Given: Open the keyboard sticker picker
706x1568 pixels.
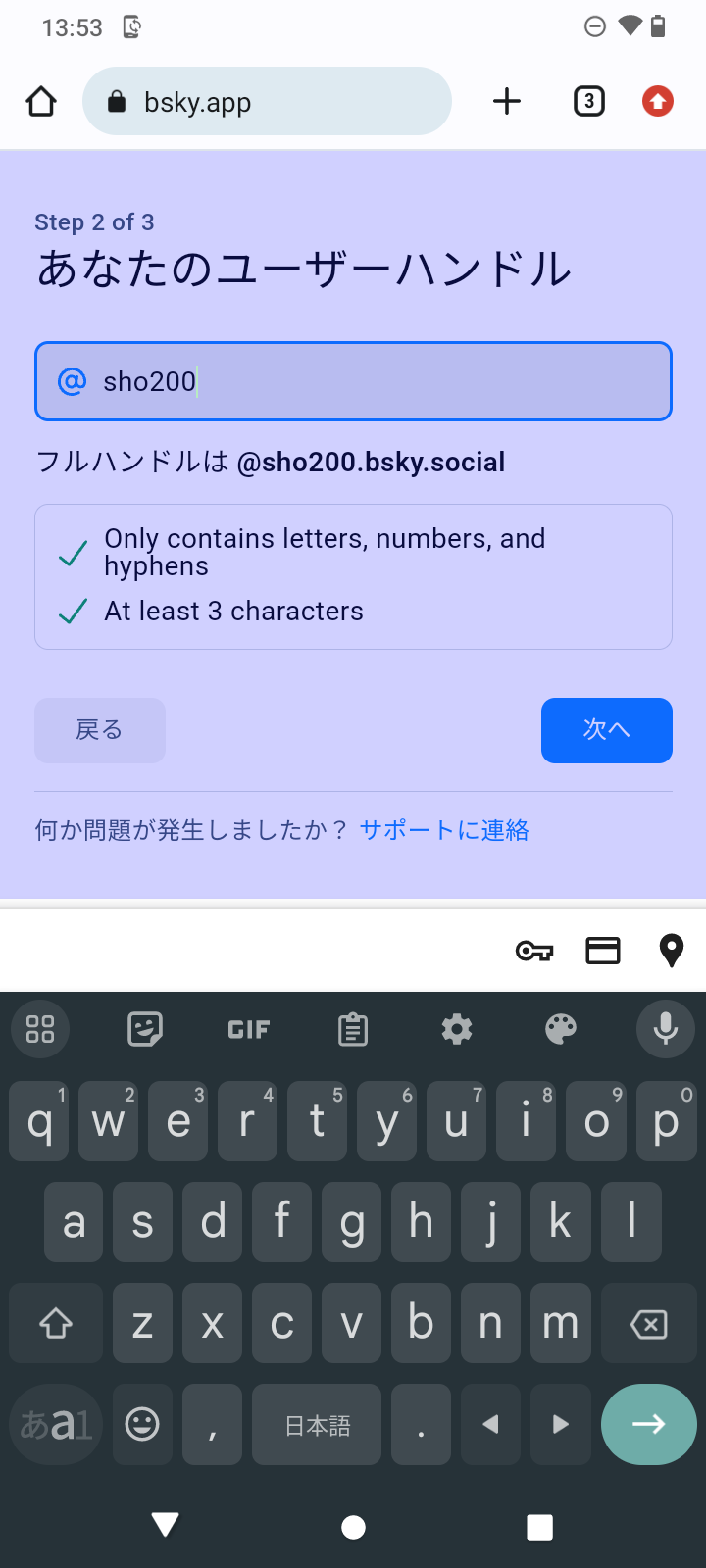Looking at the screenshot, I should pos(145,1029).
